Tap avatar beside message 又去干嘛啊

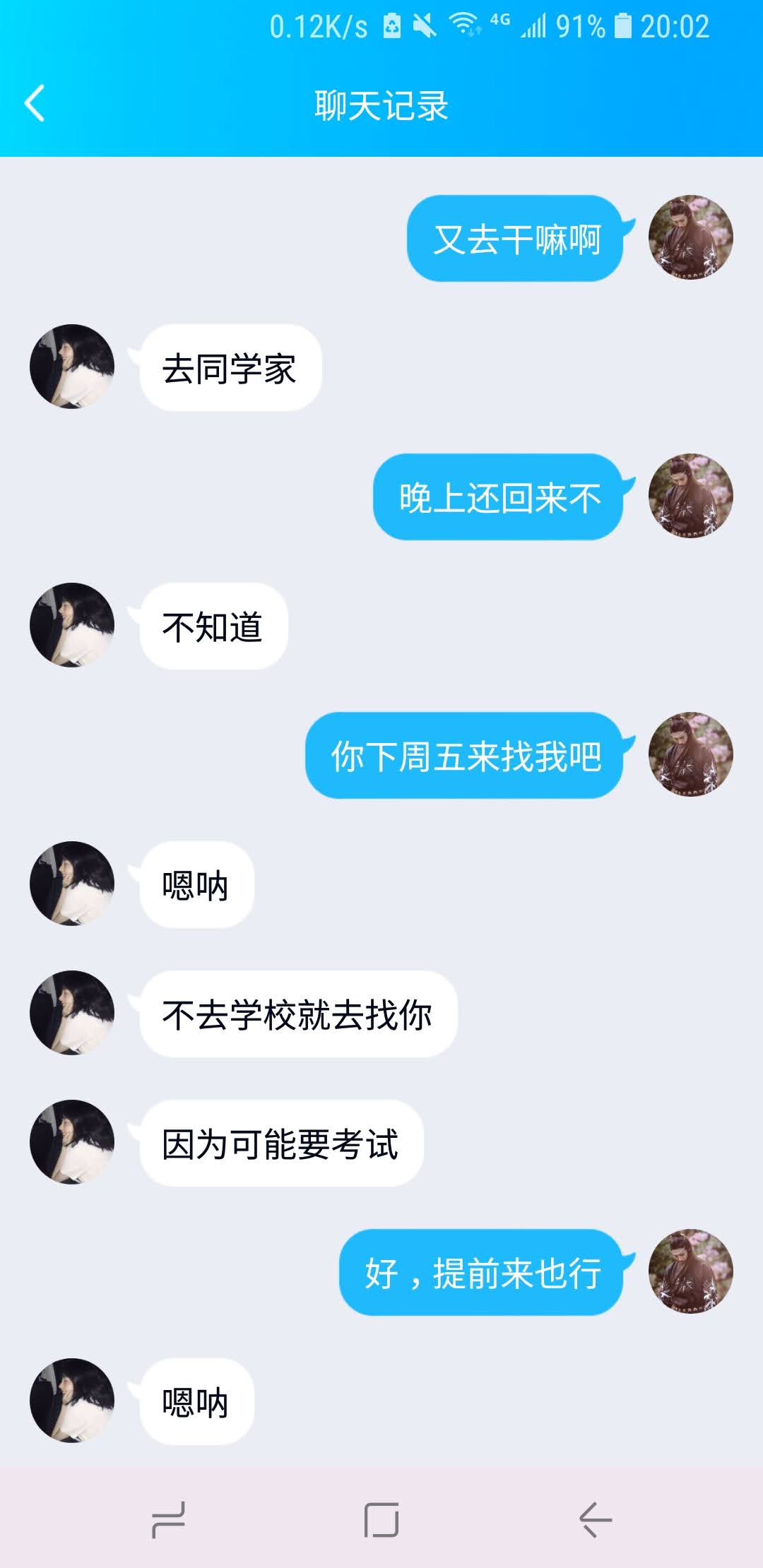point(690,237)
